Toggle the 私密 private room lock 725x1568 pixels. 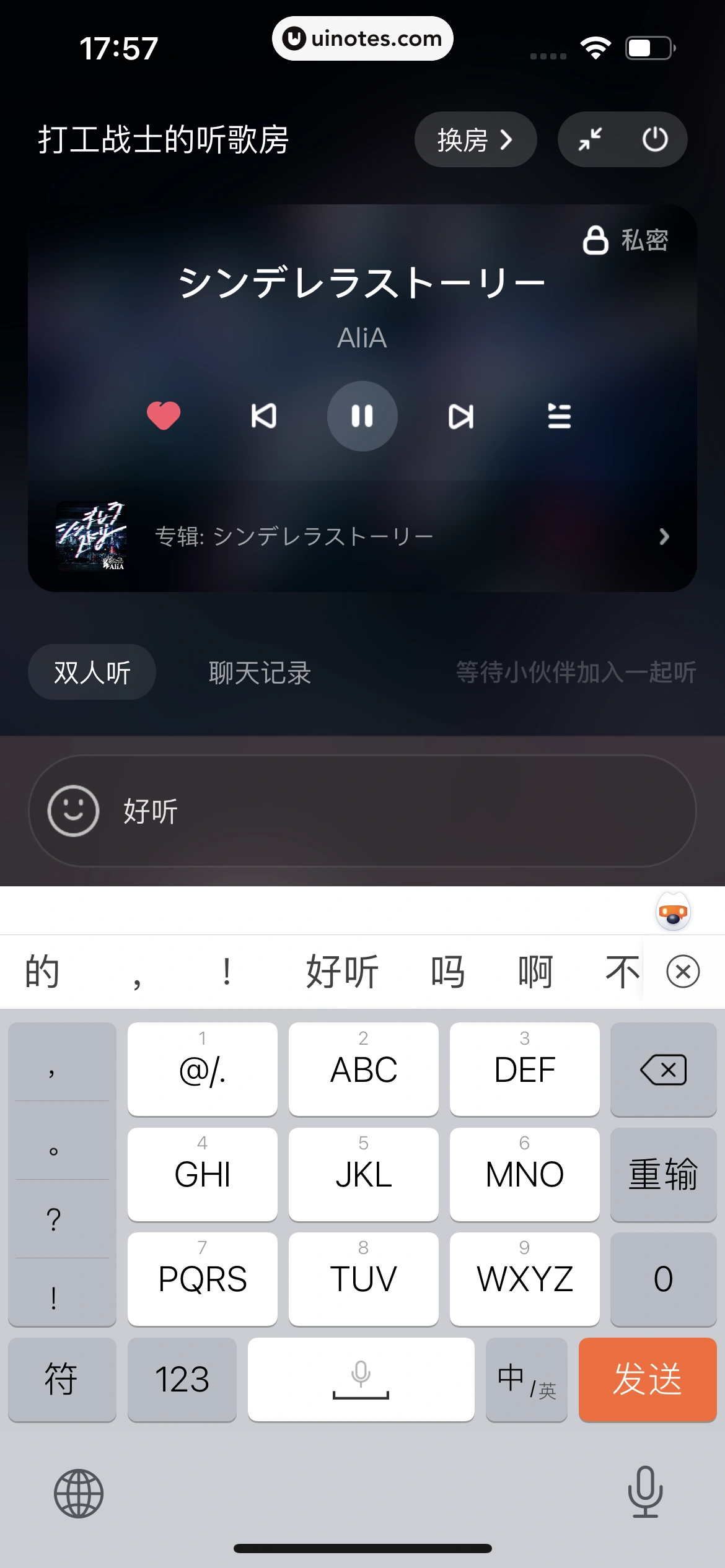coord(626,240)
